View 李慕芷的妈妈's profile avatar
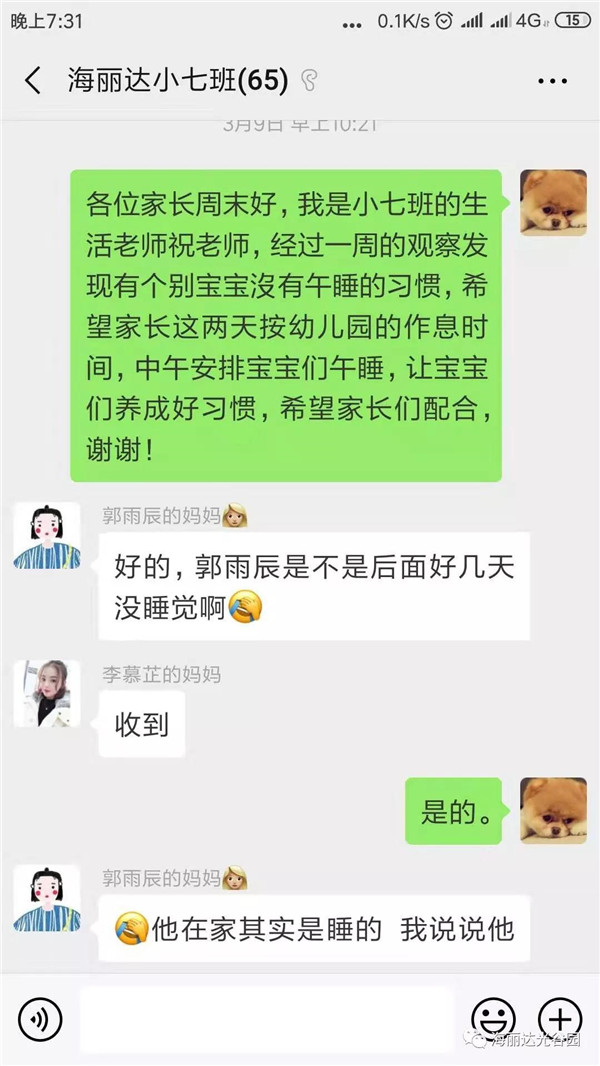 47,693
